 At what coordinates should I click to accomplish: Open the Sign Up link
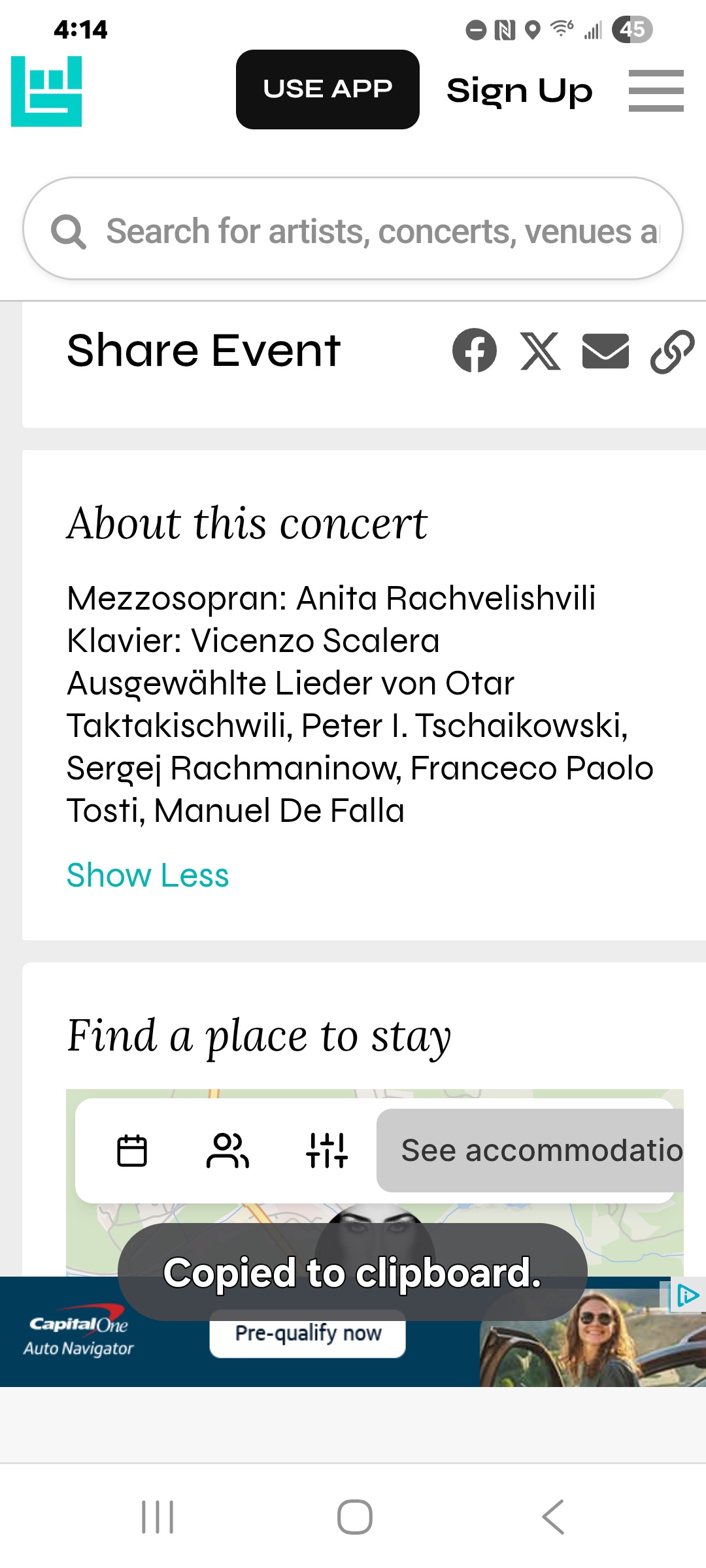click(x=520, y=90)
